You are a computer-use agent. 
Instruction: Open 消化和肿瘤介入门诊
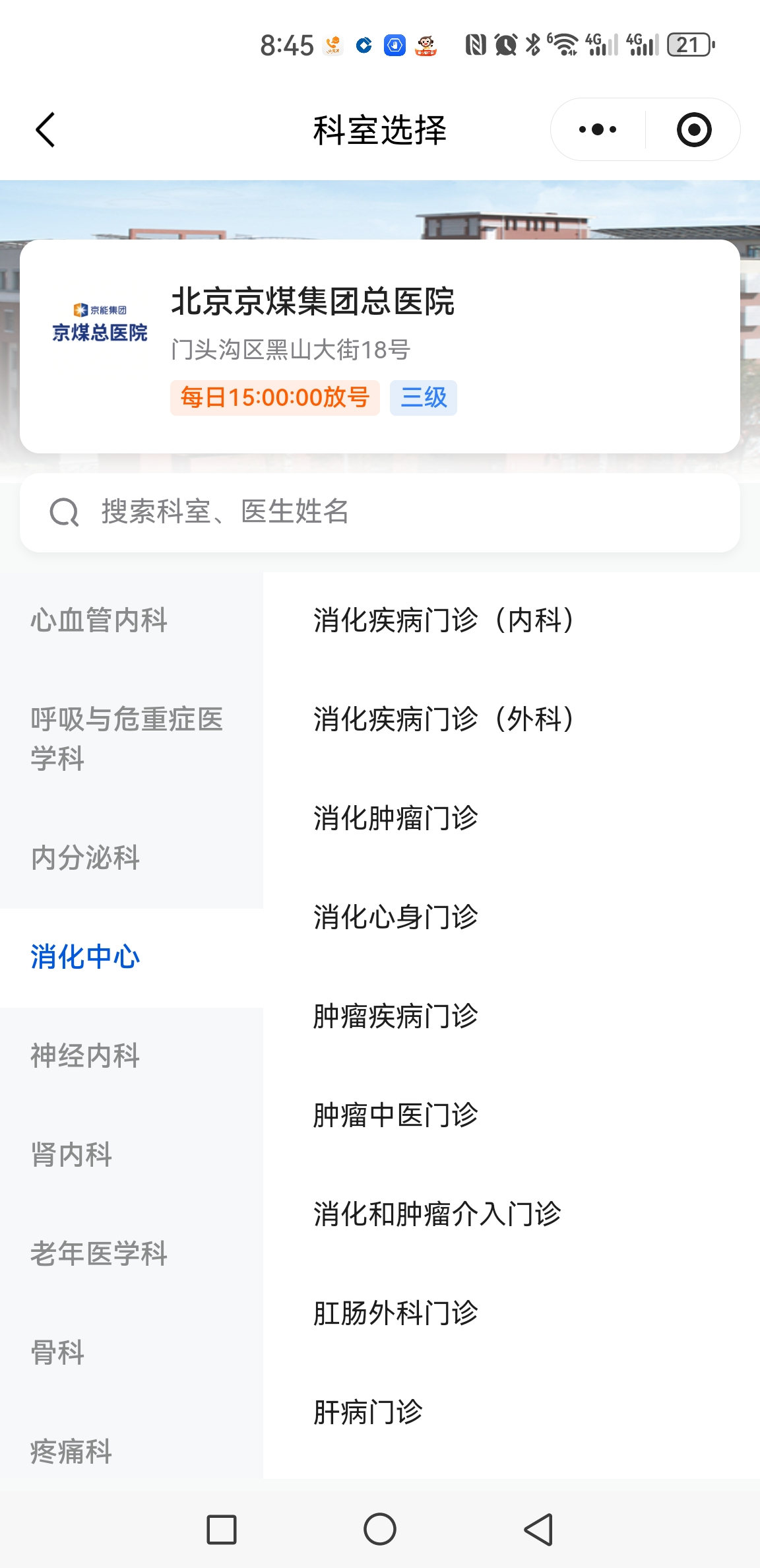pyautogui.click(x=437, y=1214)
